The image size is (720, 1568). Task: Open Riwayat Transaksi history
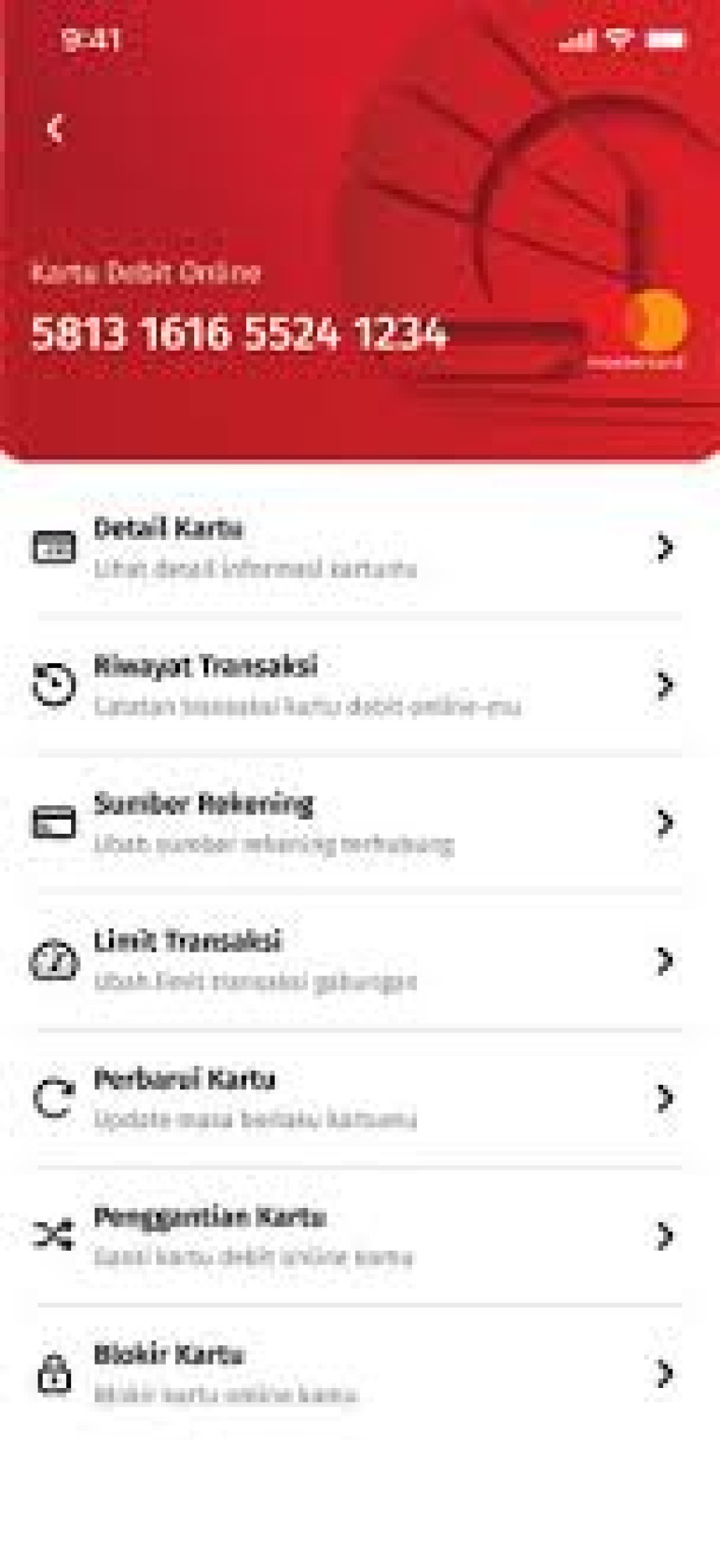pos(358,685)
